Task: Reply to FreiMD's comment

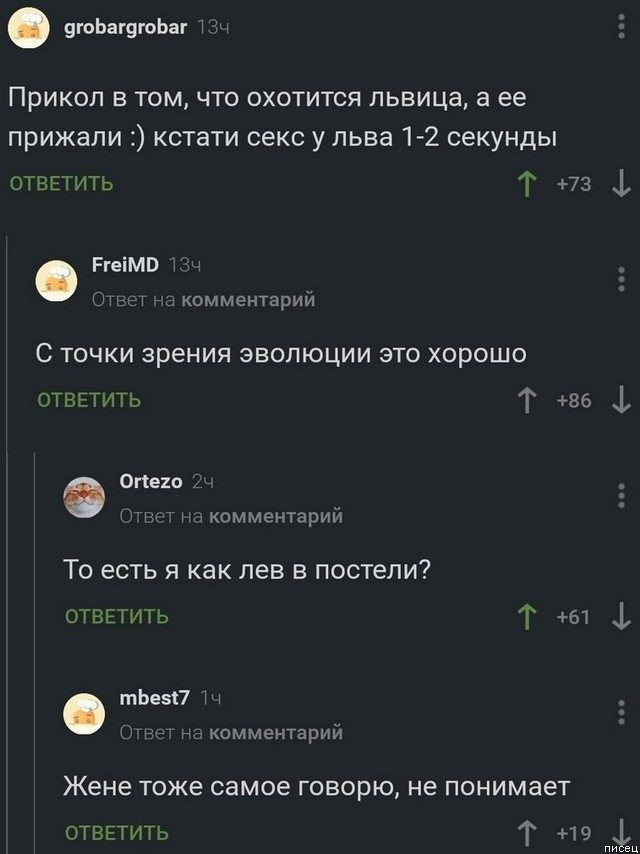Action: pyautogui.click(x=90, y=400)
